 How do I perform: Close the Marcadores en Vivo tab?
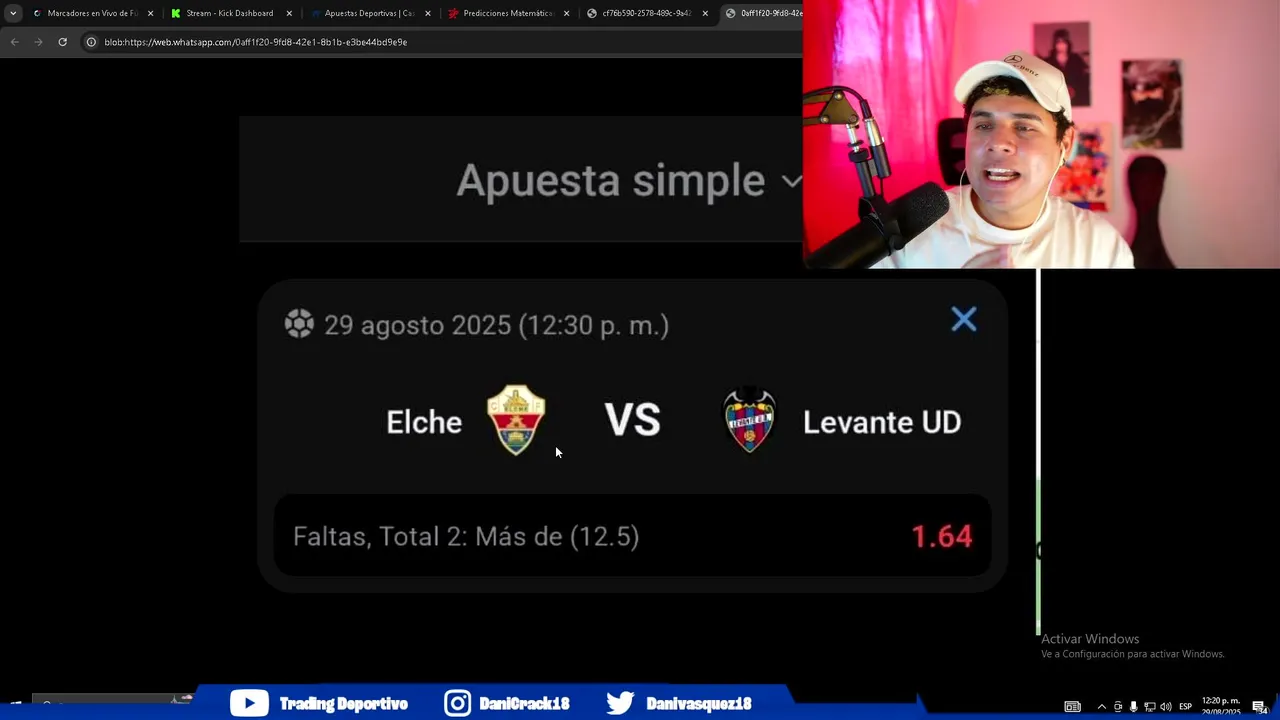[151, 13]
